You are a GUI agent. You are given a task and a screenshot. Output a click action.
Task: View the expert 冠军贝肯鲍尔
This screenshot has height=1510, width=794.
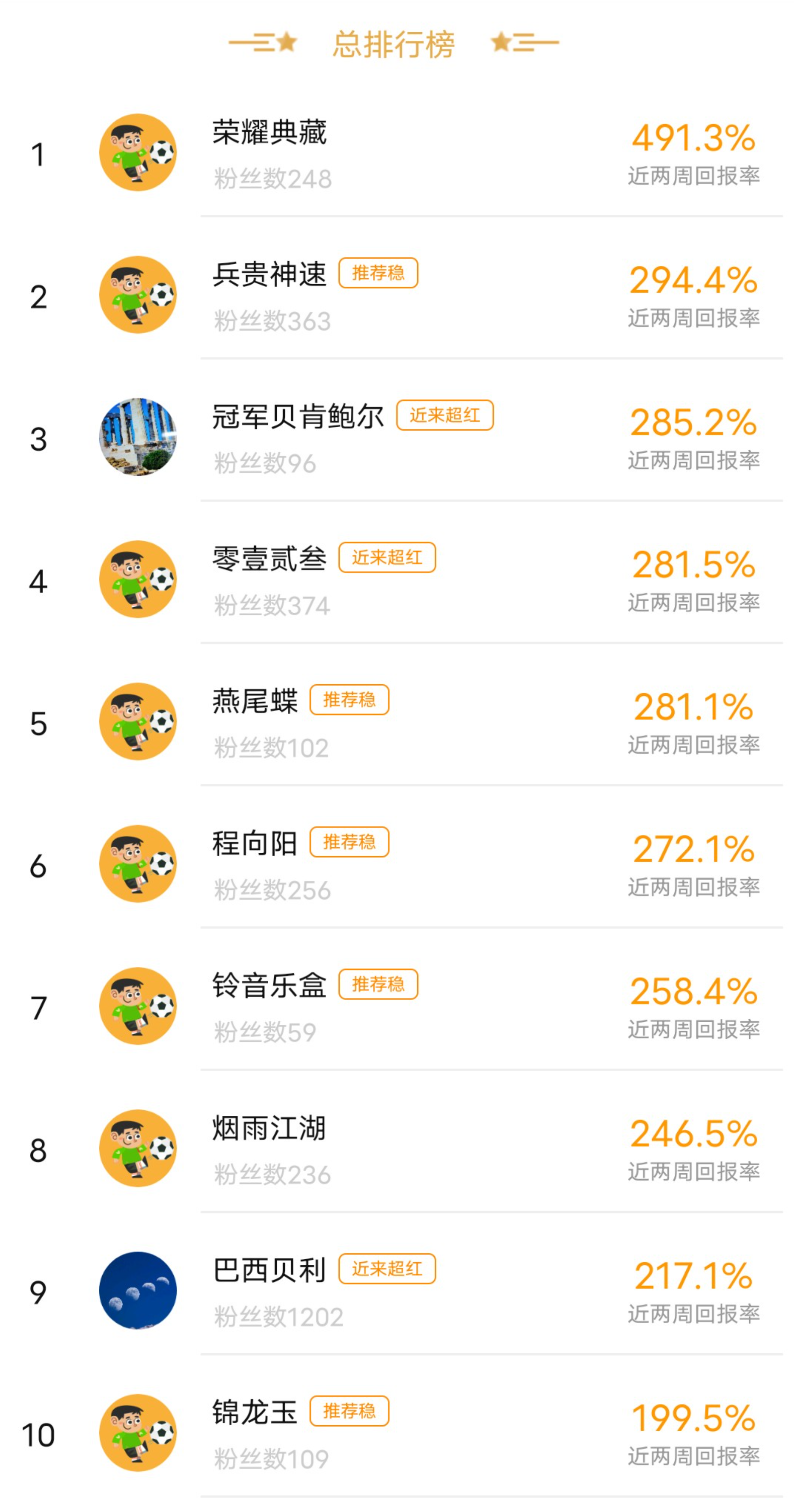[397, 438]
